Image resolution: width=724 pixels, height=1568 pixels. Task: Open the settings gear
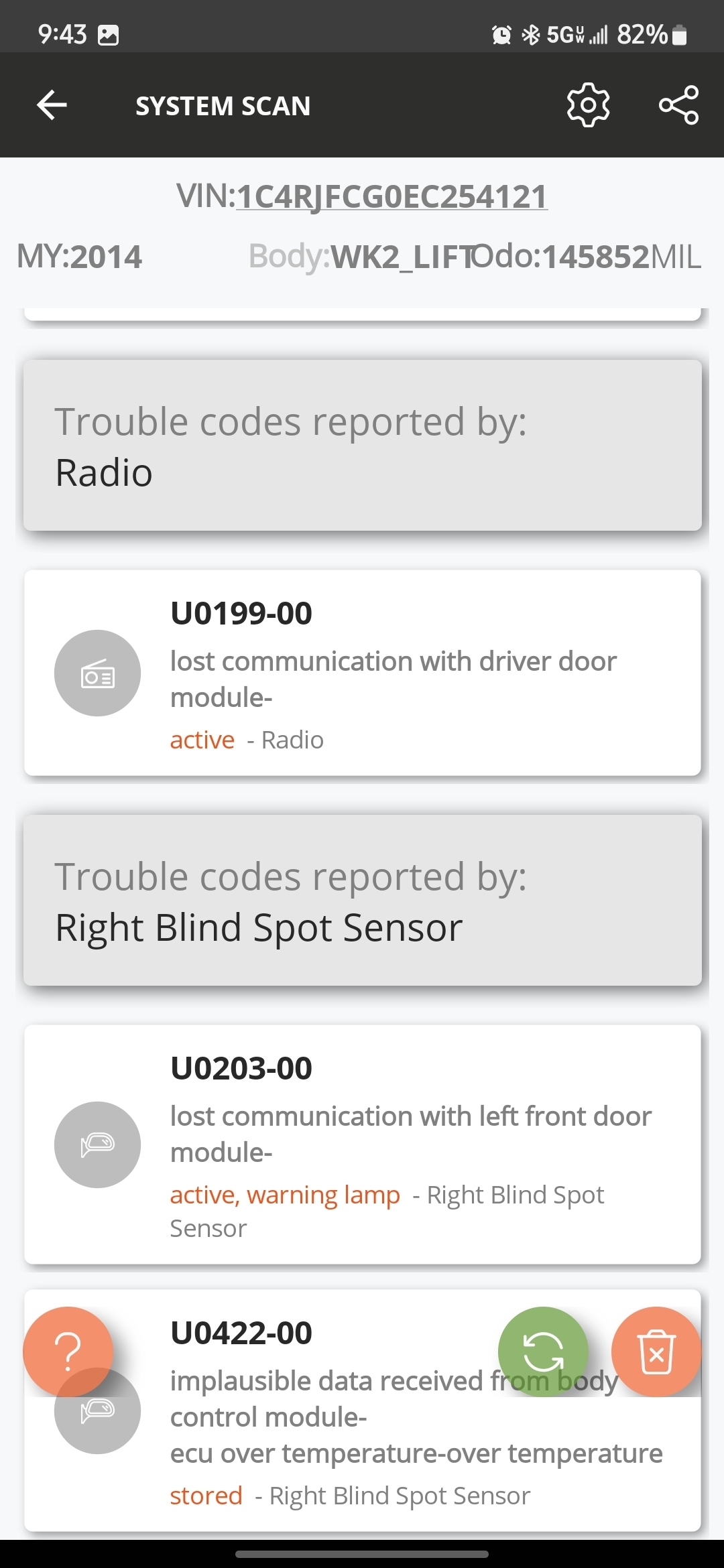pos(588,105)
